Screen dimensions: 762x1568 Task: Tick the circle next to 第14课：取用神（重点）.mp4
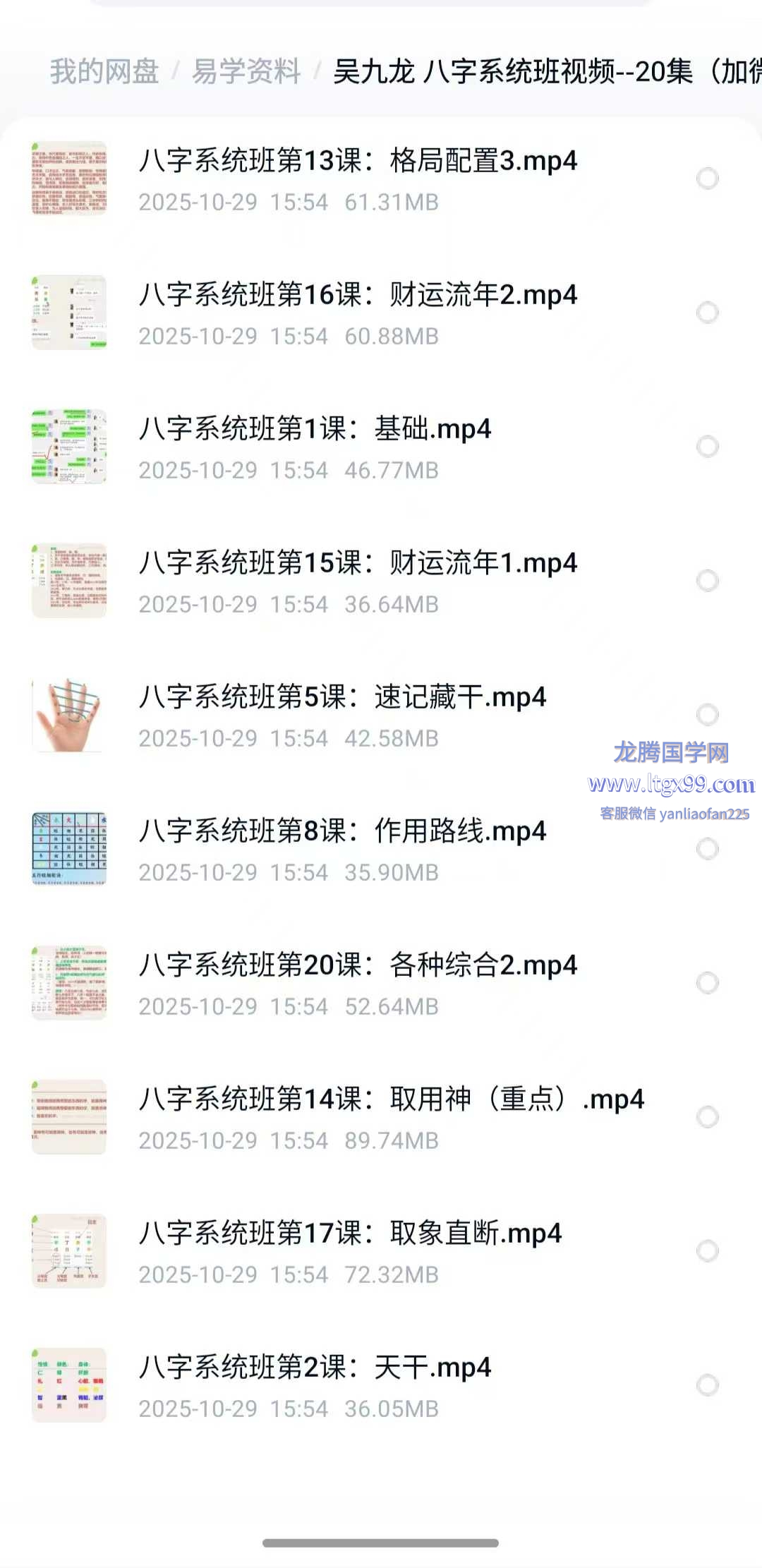point(708,1117)
